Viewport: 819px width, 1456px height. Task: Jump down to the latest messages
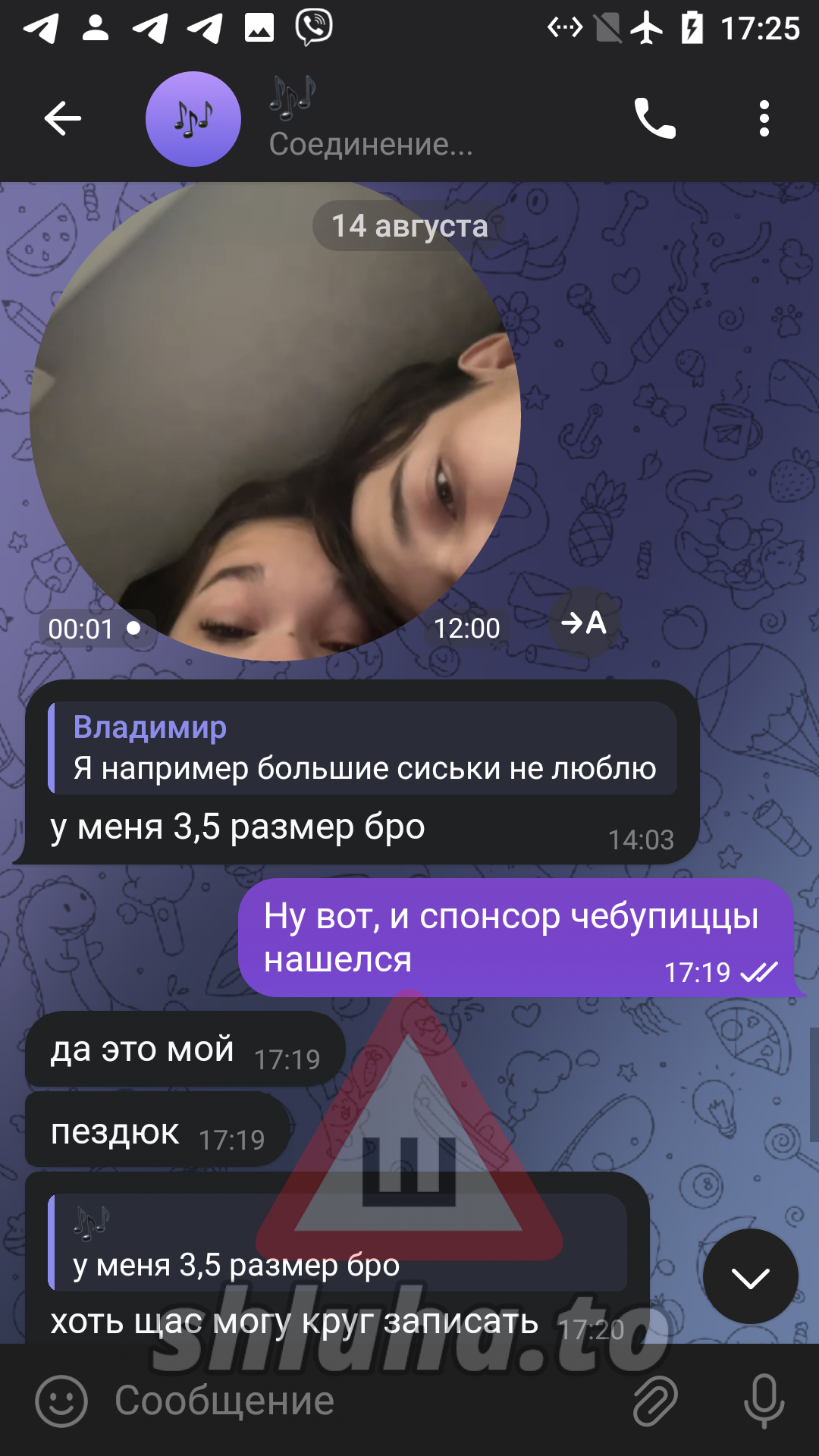tap(750, 1277)
